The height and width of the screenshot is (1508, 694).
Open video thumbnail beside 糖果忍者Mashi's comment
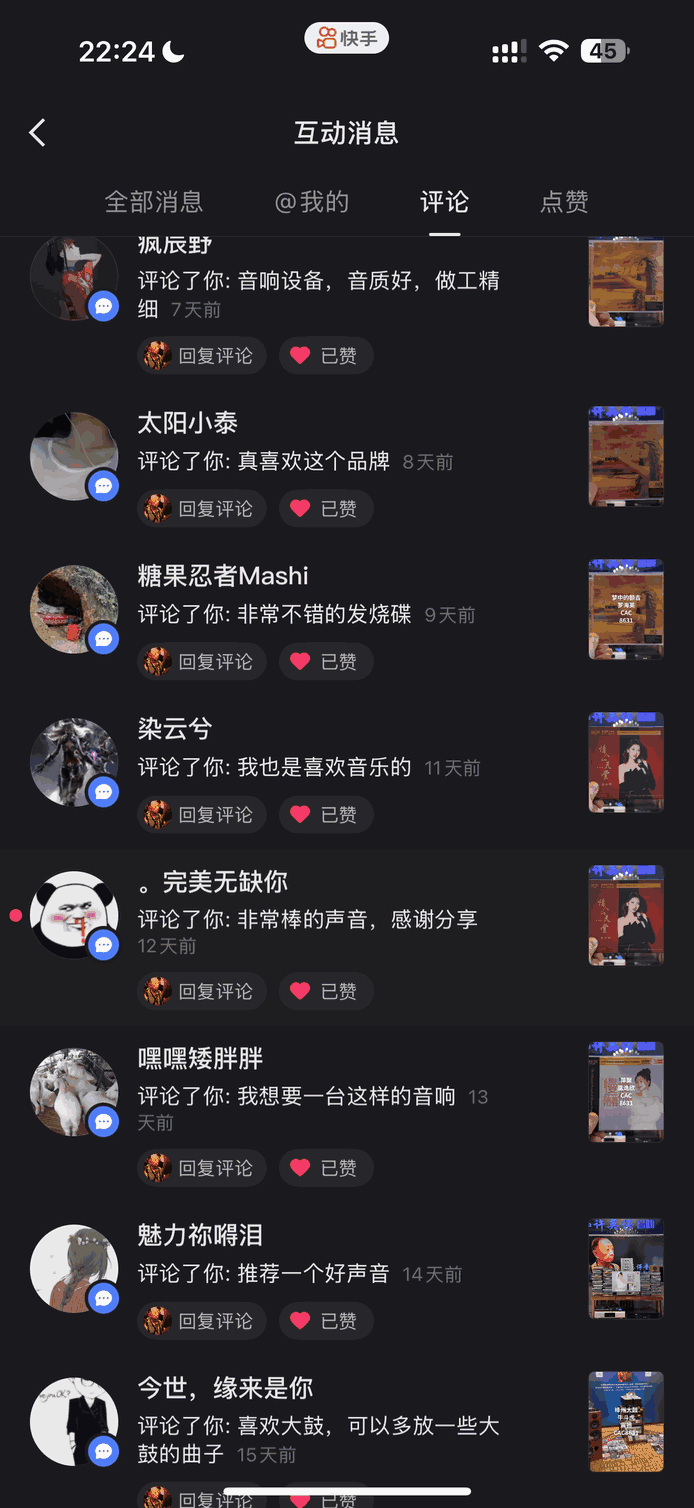[626, 609]
